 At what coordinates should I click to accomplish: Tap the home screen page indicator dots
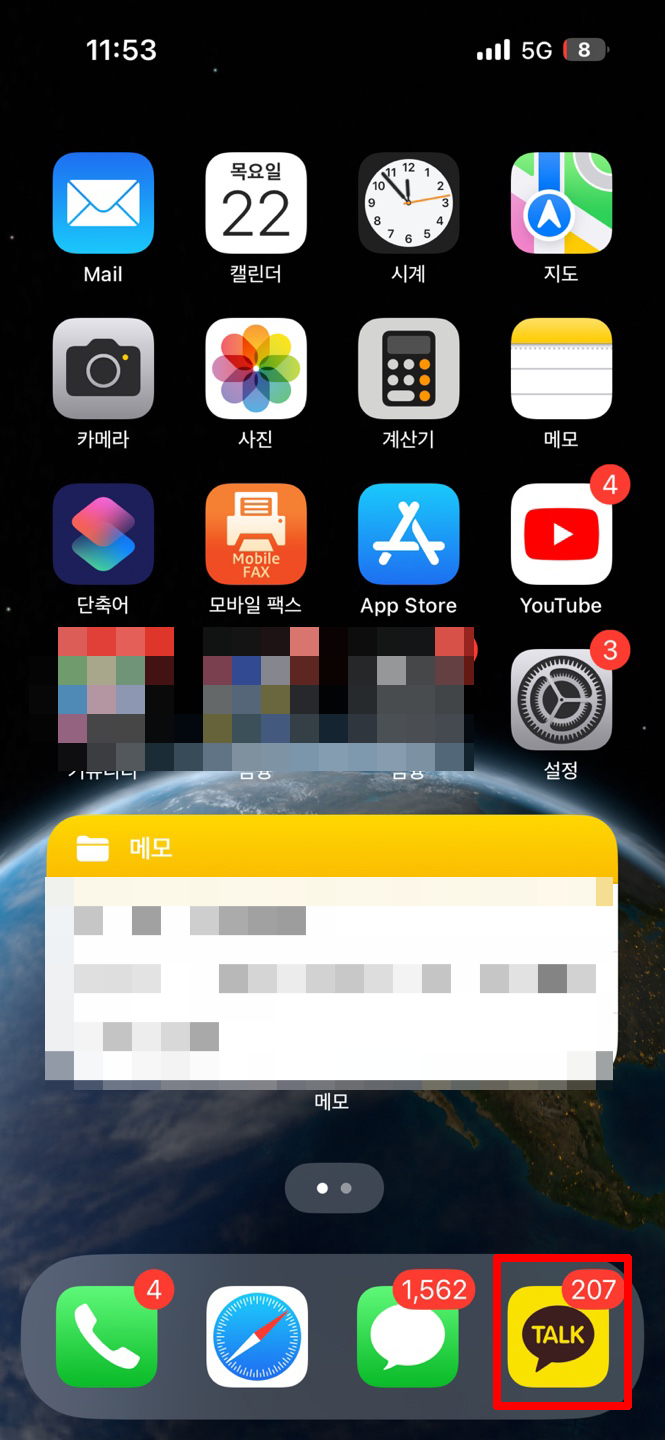(333, 1188)
